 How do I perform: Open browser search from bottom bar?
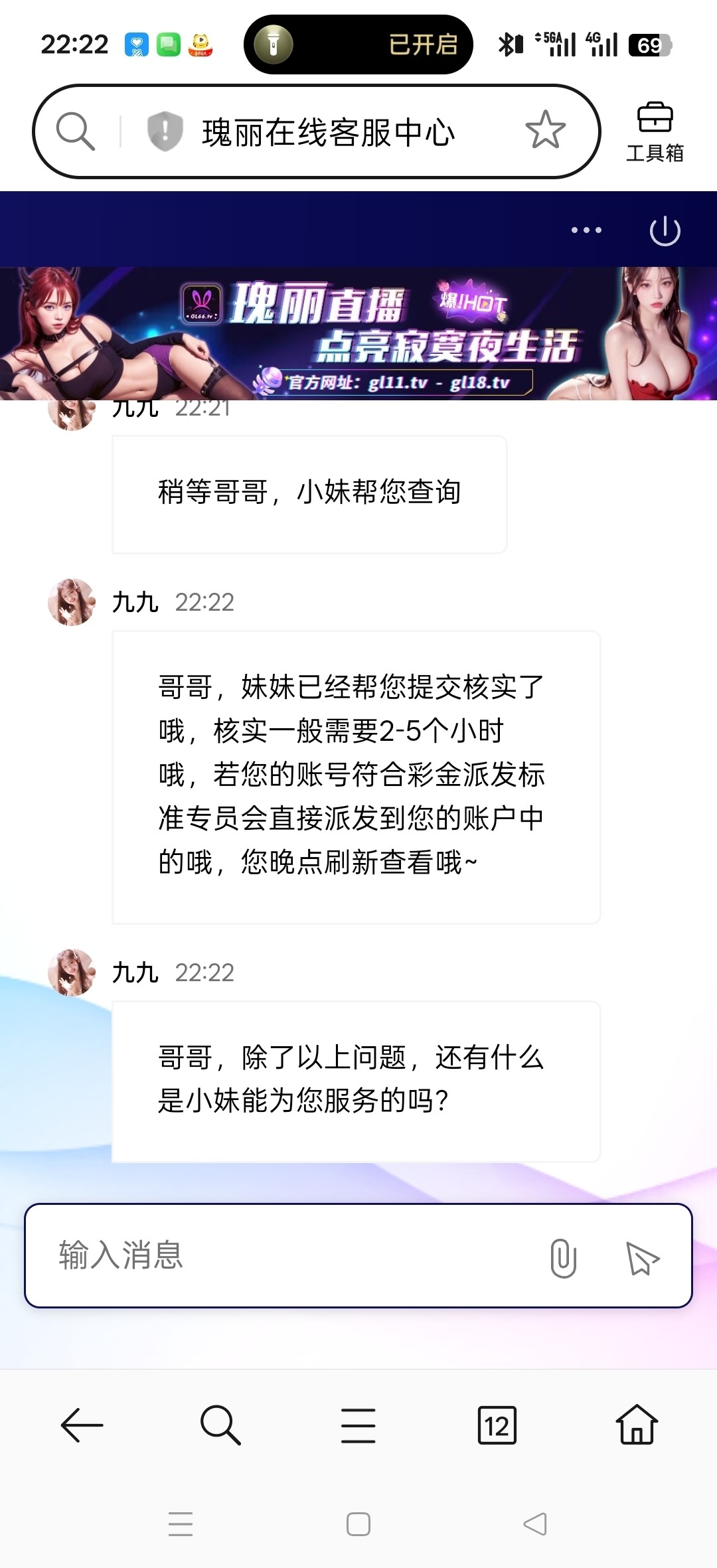point(220,1425)
